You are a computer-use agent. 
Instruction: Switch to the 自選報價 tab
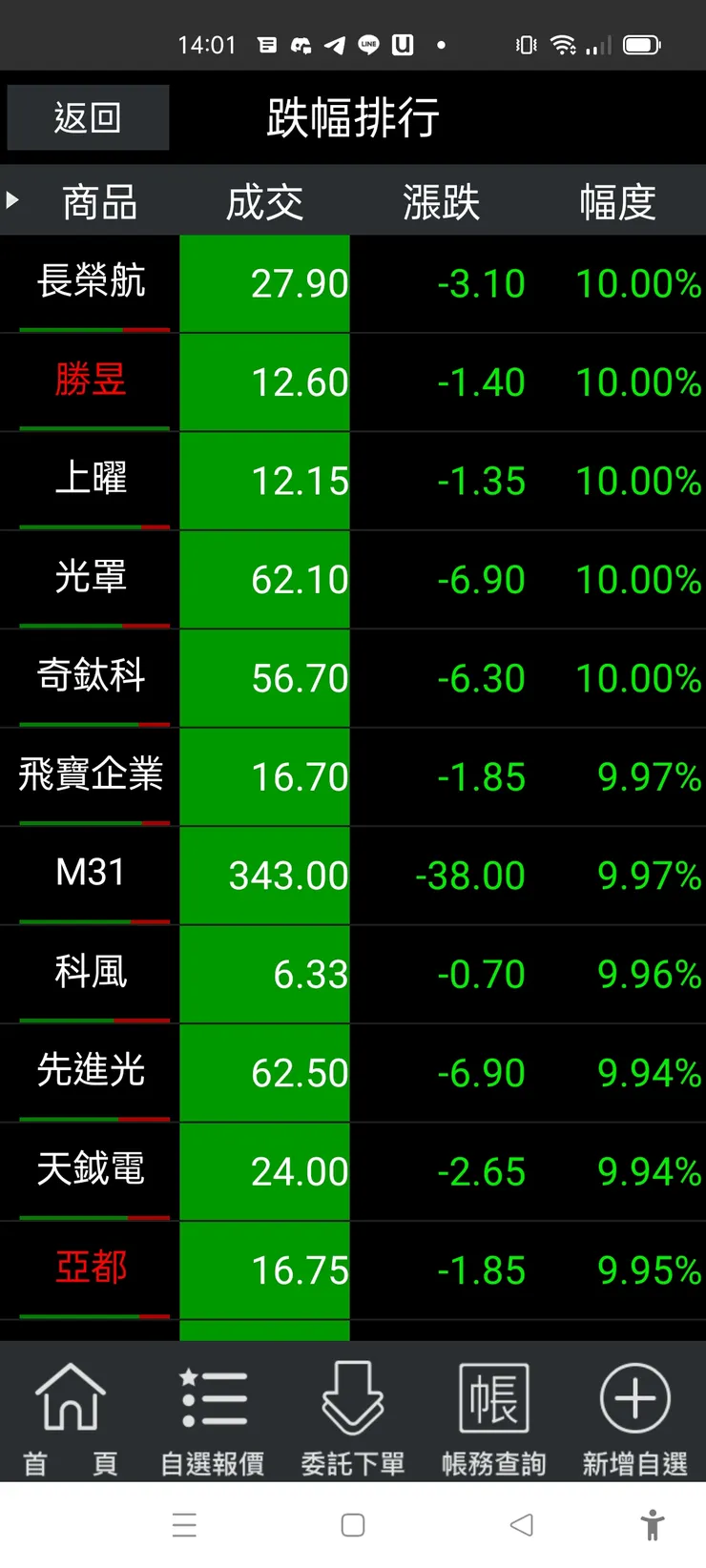point(212,1418)
